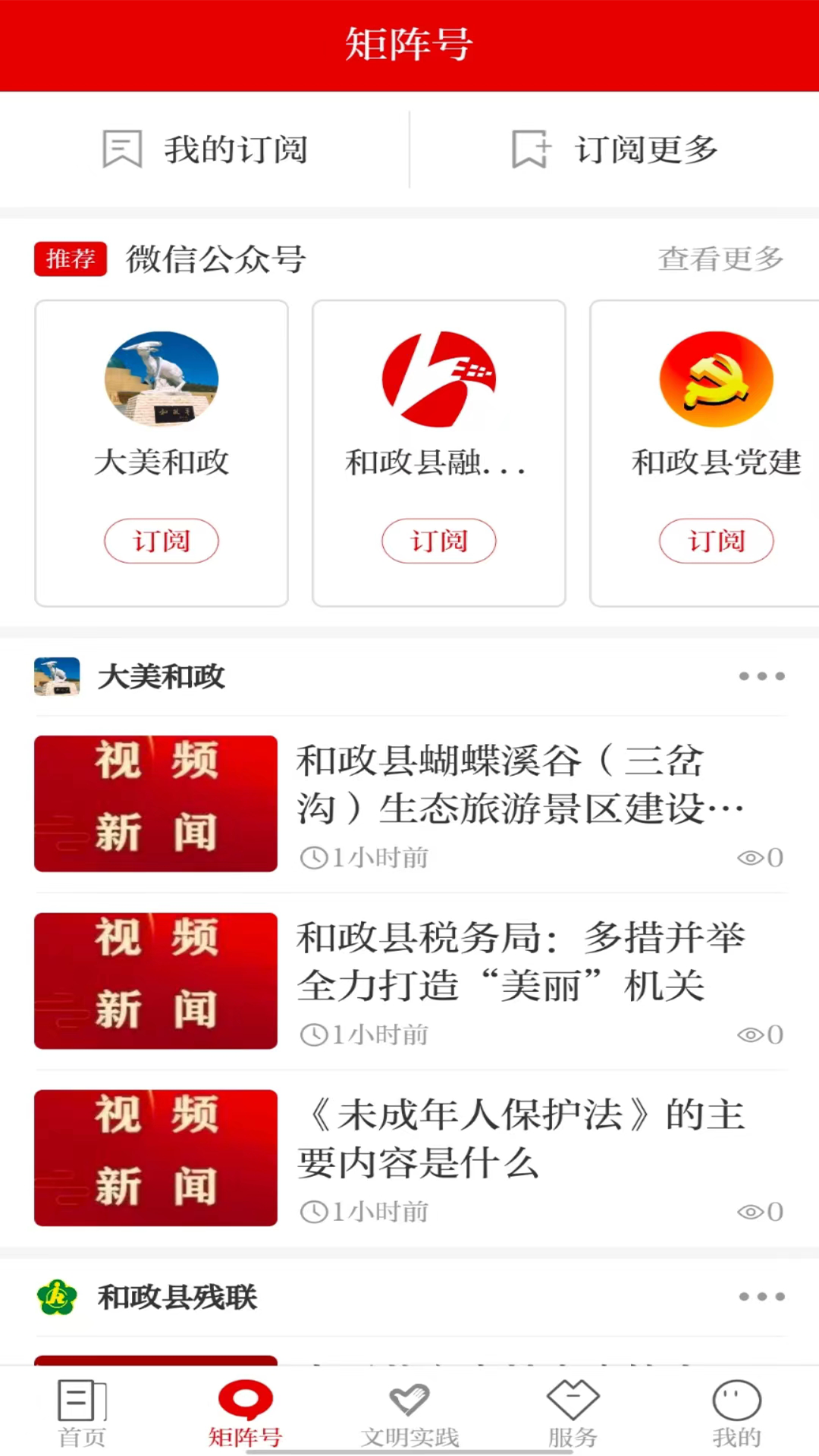Open 文明实践 via its heart-hands icon
The image size is (819, 1456).
(409, 1401)
